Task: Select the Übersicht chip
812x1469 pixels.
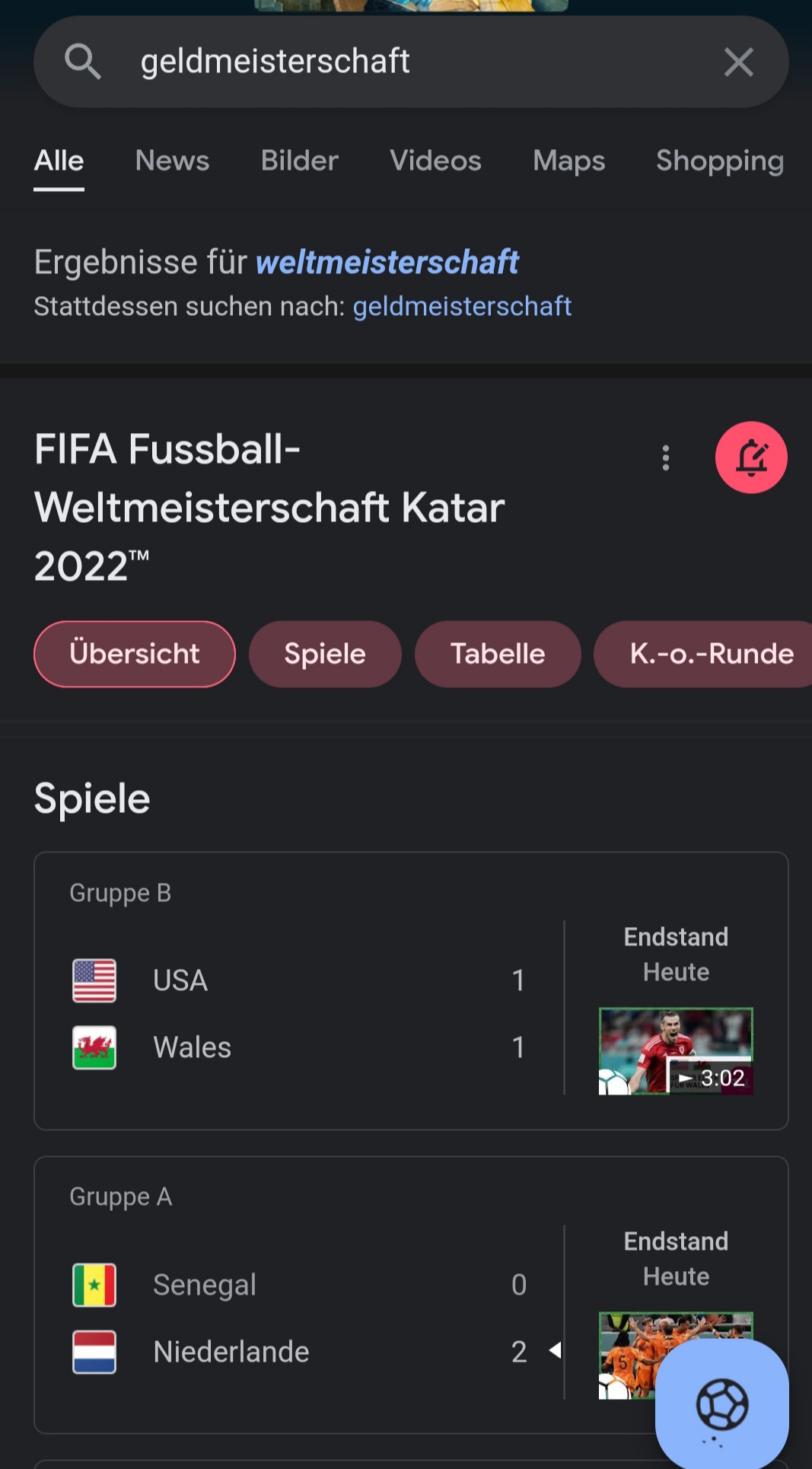Action: point(135,655)
